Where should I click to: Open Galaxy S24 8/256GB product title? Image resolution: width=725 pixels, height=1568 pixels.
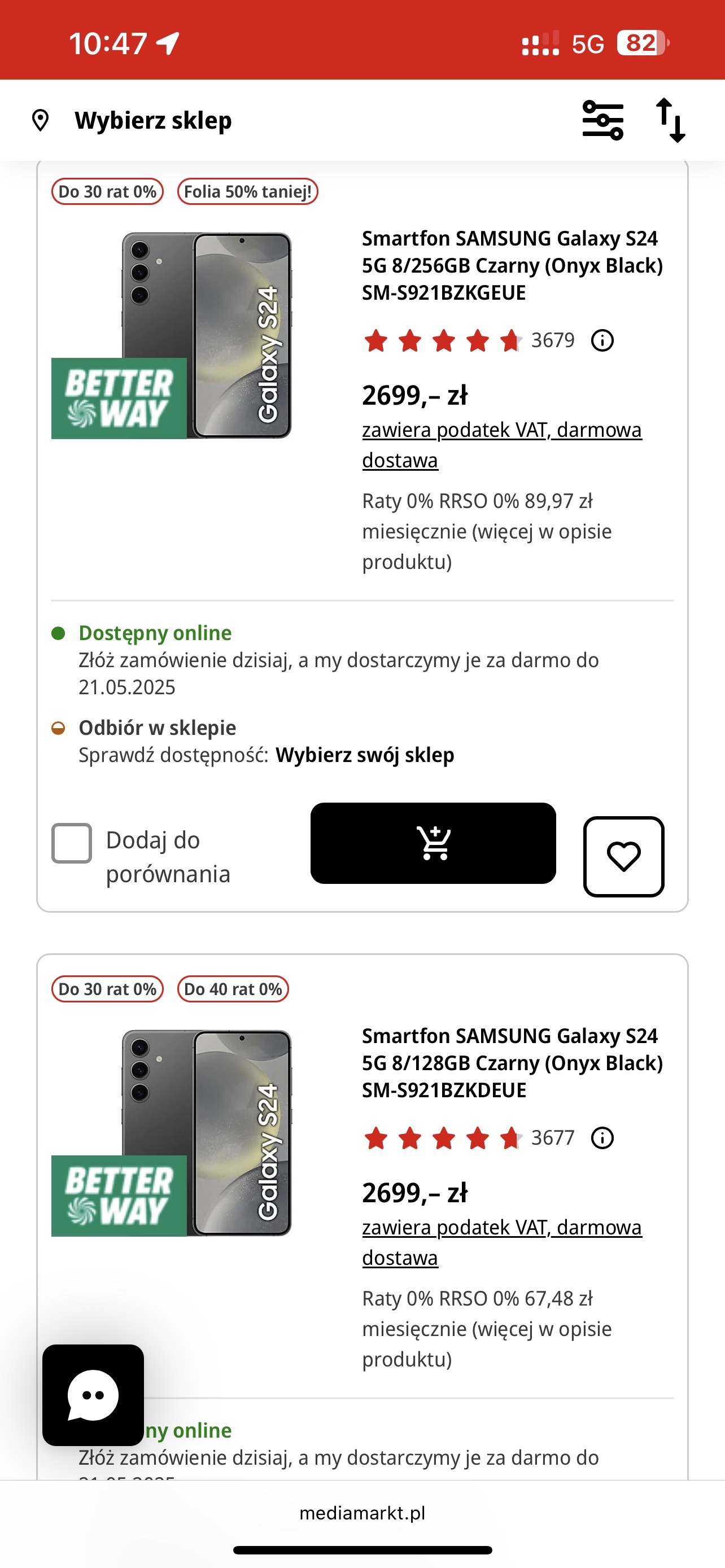point(512,265)
